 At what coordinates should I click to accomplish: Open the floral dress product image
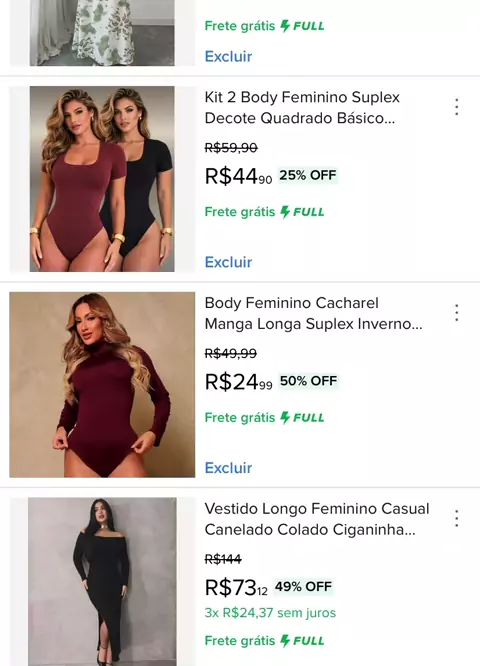102,33
